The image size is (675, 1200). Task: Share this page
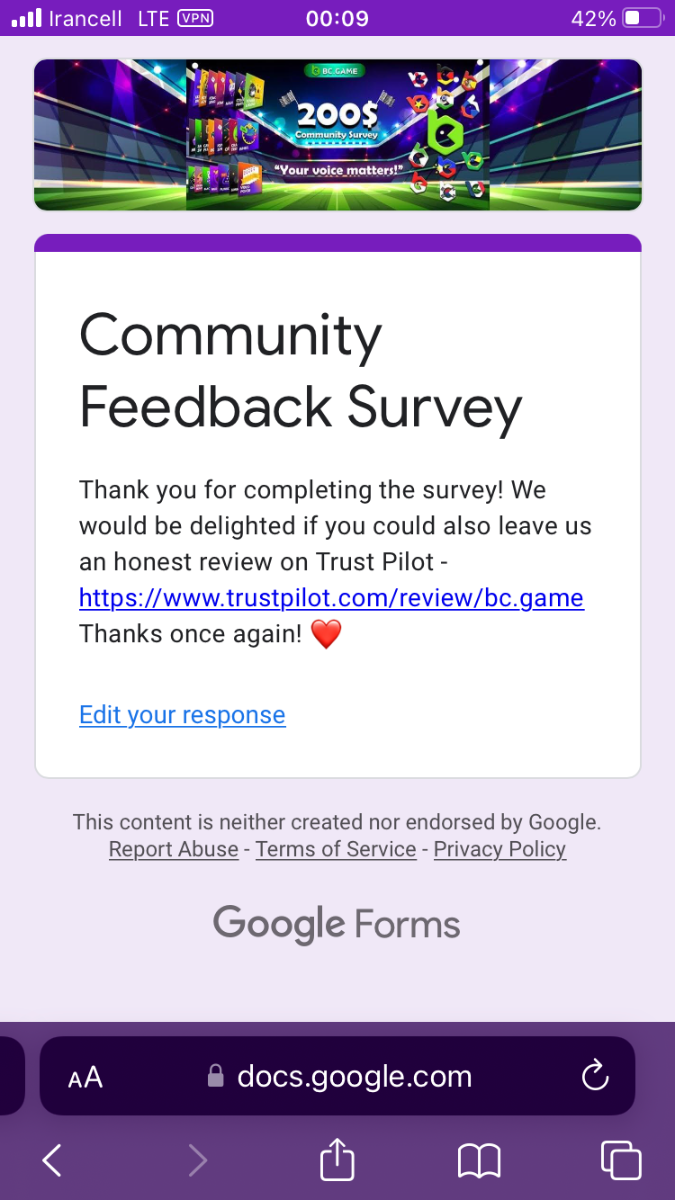coord(337,1160)
